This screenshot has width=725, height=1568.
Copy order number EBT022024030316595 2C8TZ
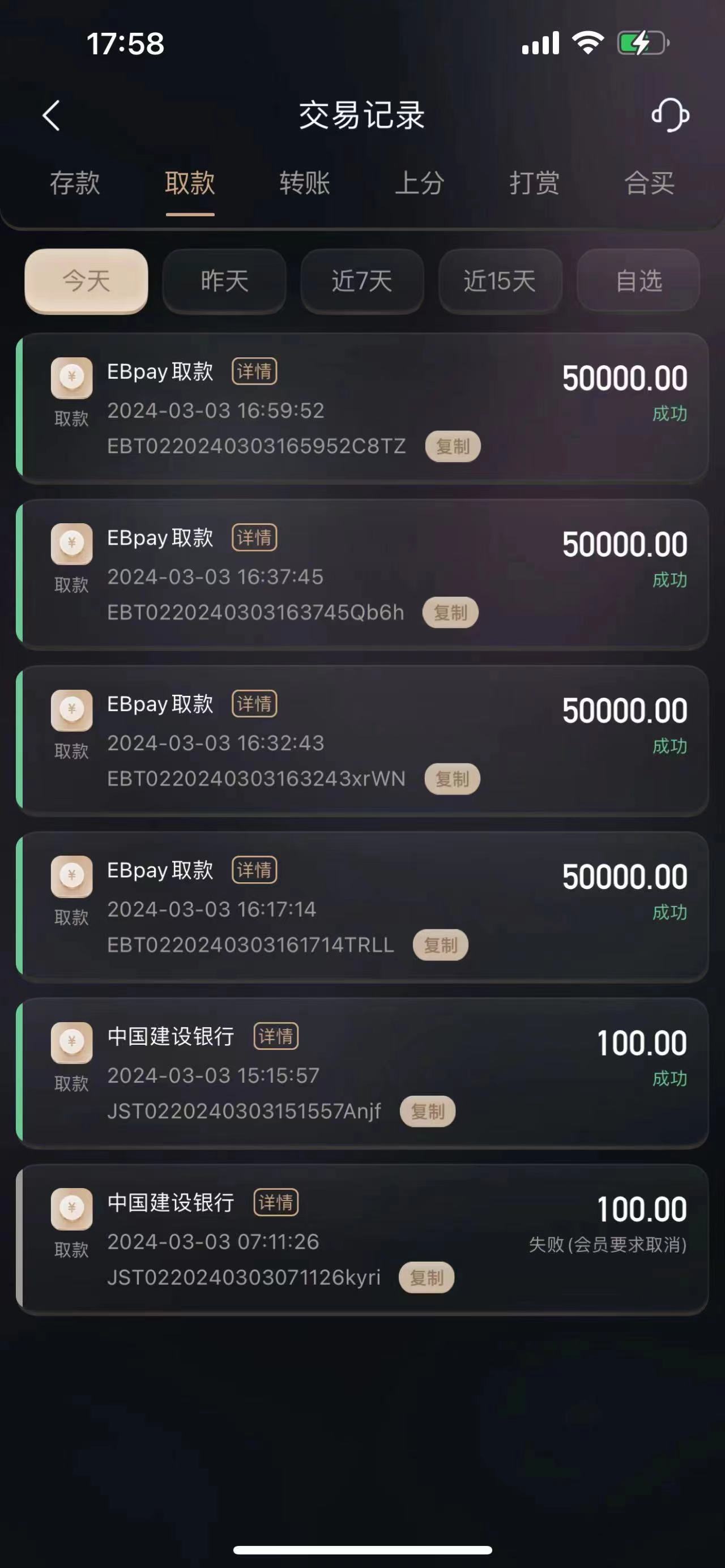pos(453,446)
